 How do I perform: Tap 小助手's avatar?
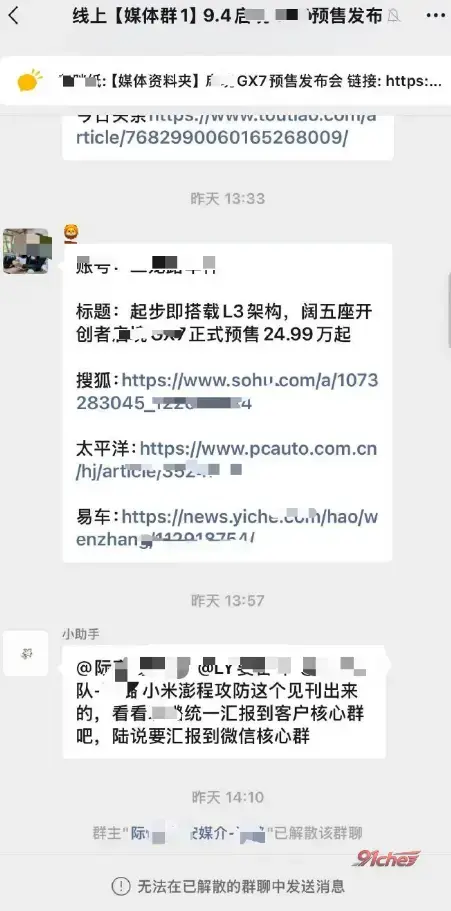pyautogui.click(x=26, y=654)
